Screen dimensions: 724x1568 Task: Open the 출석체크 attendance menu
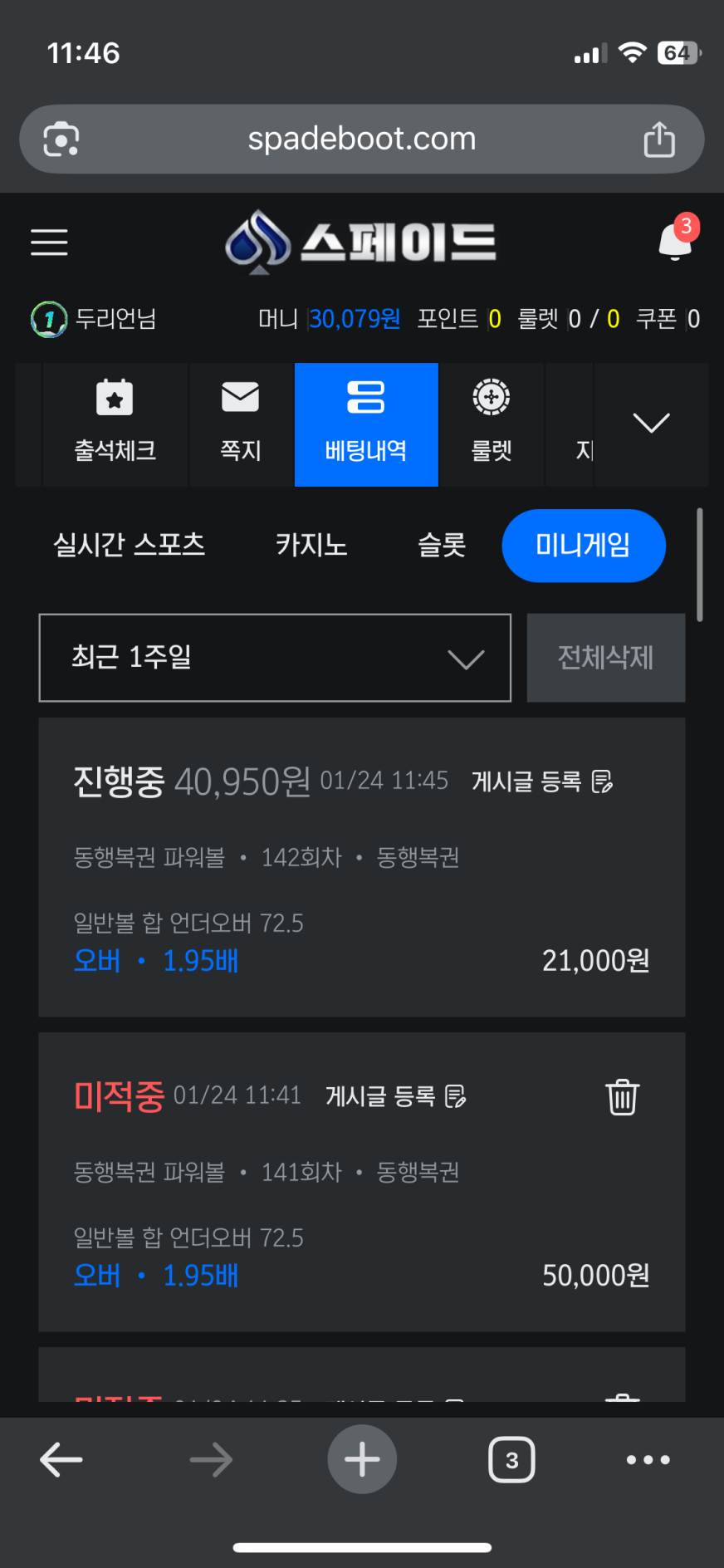(x=115, y=424)
